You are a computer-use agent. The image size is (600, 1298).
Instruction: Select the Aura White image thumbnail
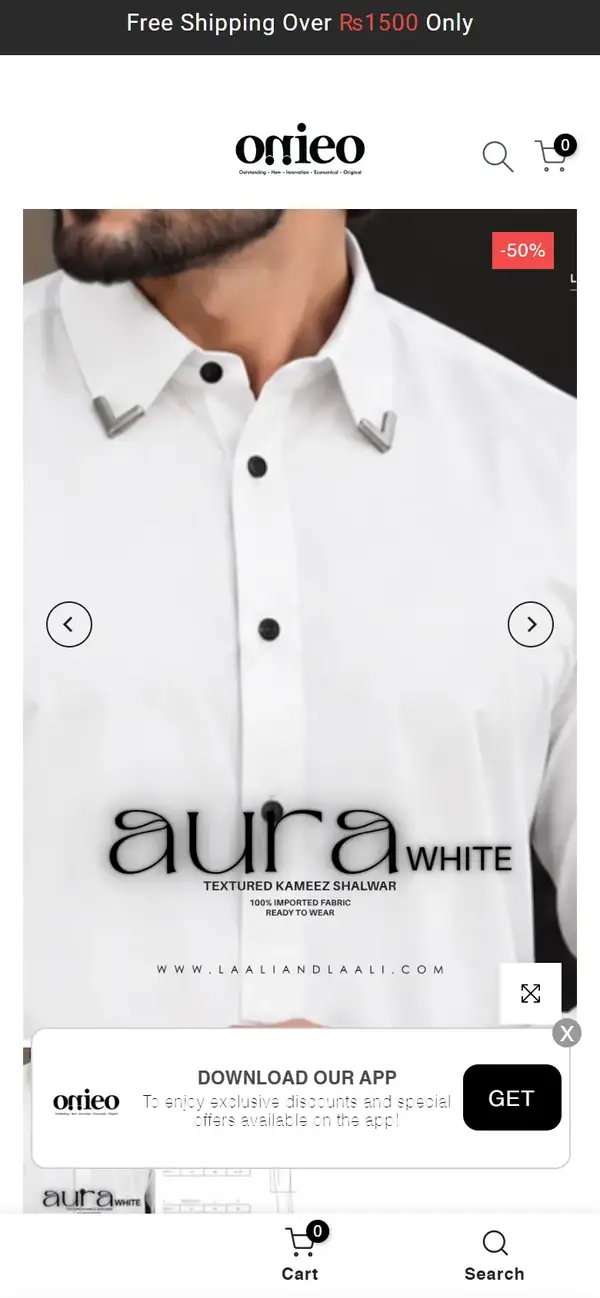89,1191
